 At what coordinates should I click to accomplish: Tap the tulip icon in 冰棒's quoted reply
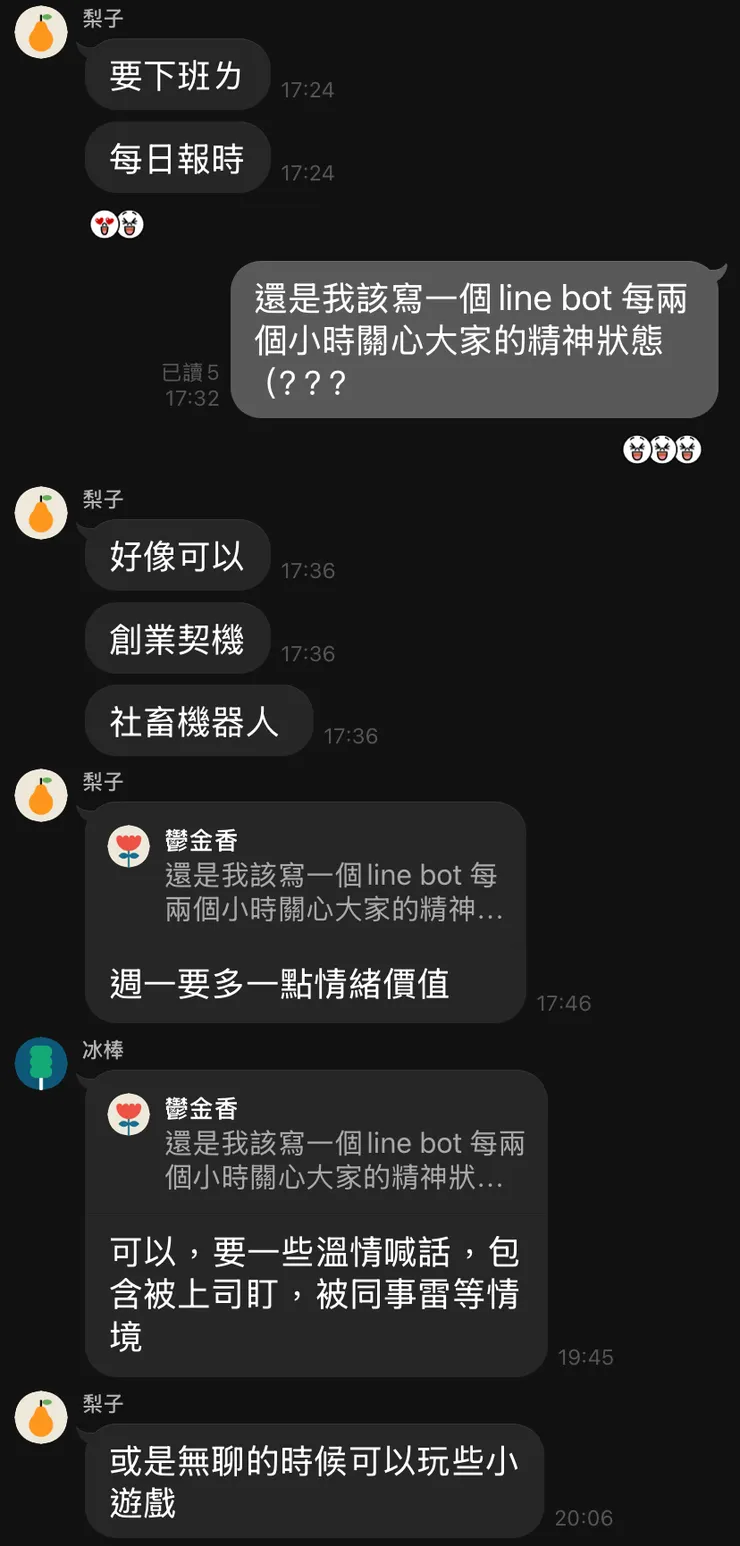click(128, 1113)
